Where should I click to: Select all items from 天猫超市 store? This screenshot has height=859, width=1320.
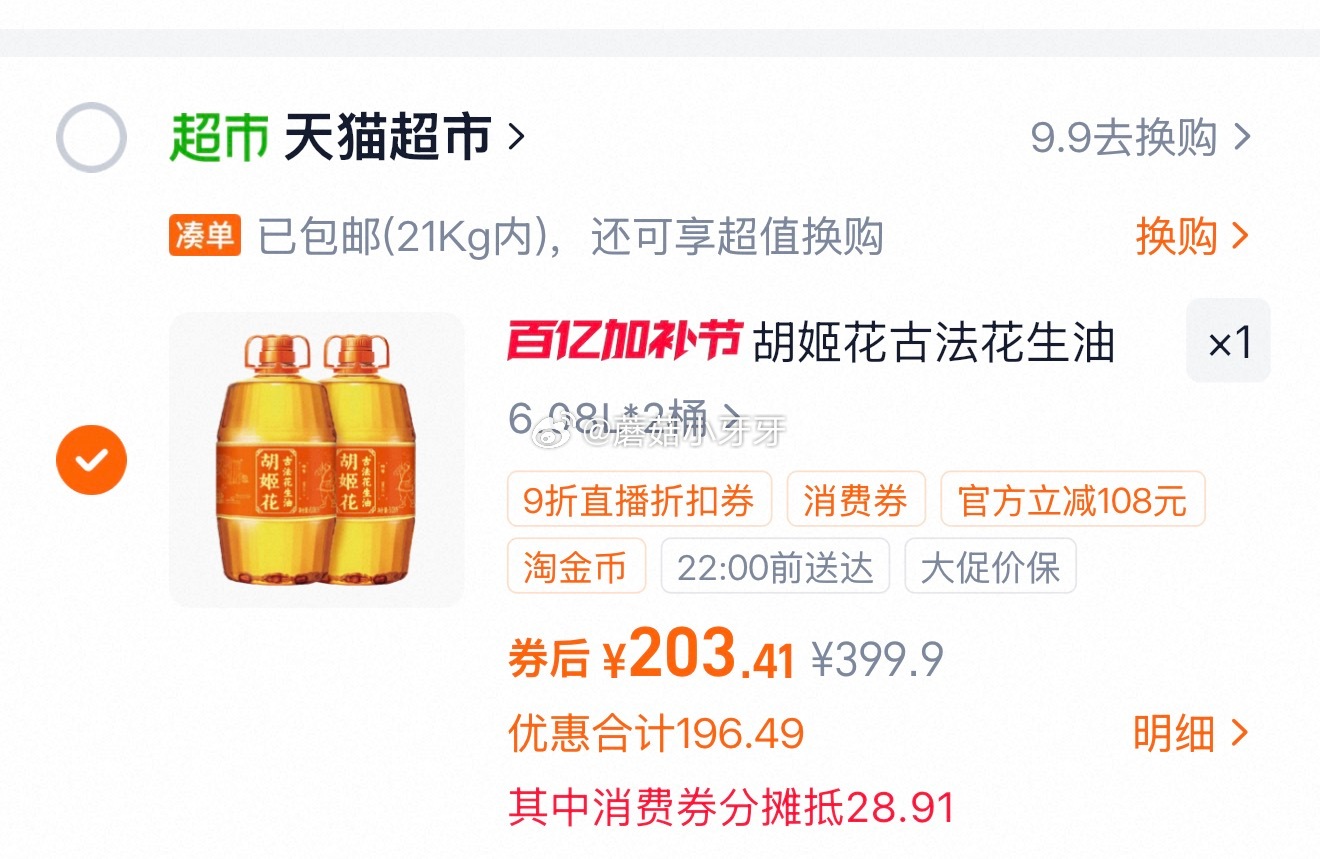pyautogui.click(x=91, y=137)
